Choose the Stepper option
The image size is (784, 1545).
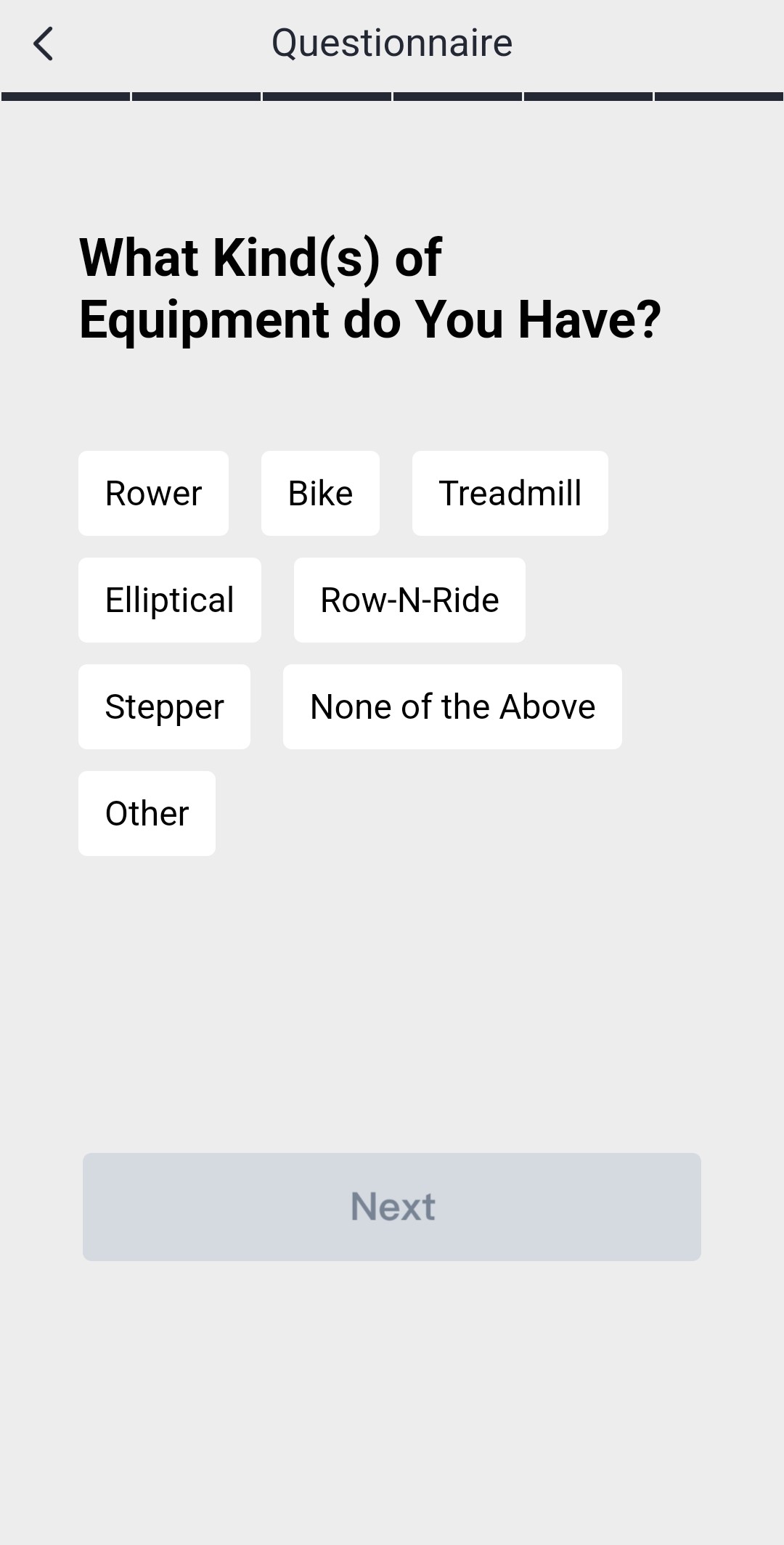[164, 706]
